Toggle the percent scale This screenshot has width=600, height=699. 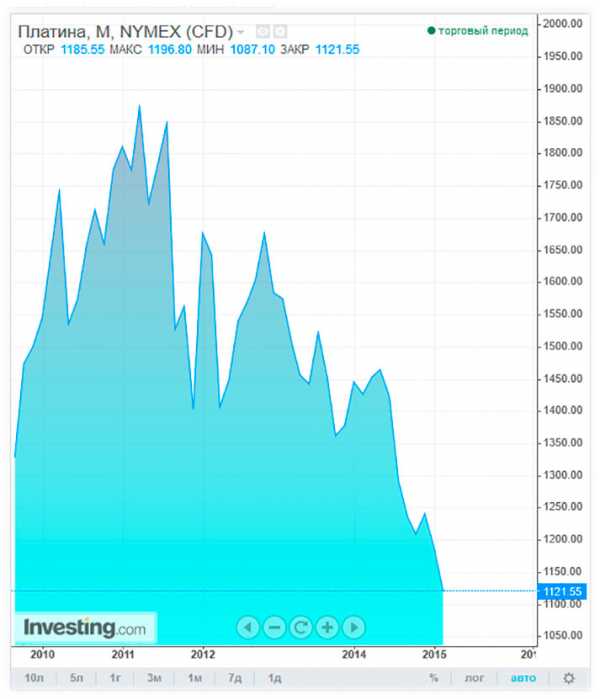(434, 678)
